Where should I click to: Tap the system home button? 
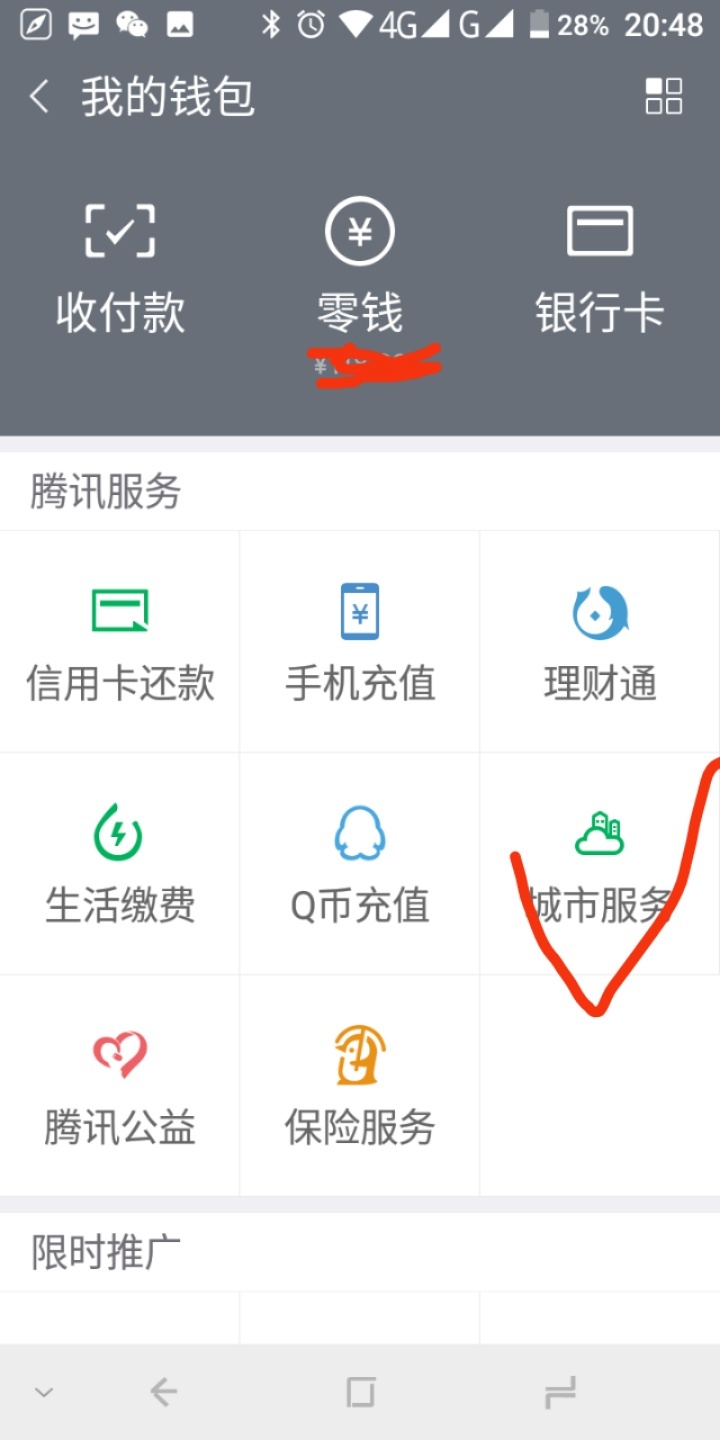[x=360, y=1392]
